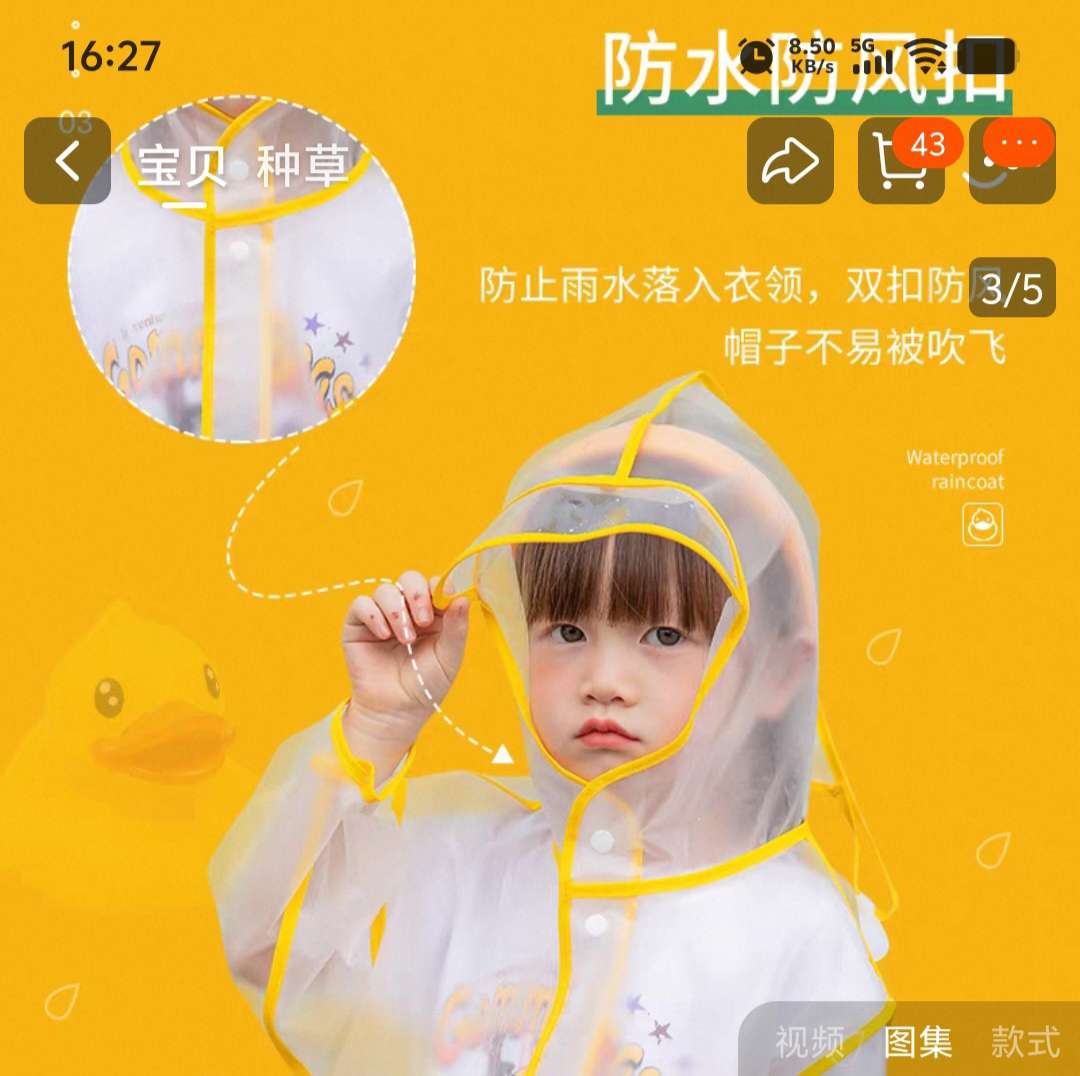Switch to the 种草 tab
Image resolution: width=1080 pixels, height=1076 pixels.
click(x=302, y=165)
